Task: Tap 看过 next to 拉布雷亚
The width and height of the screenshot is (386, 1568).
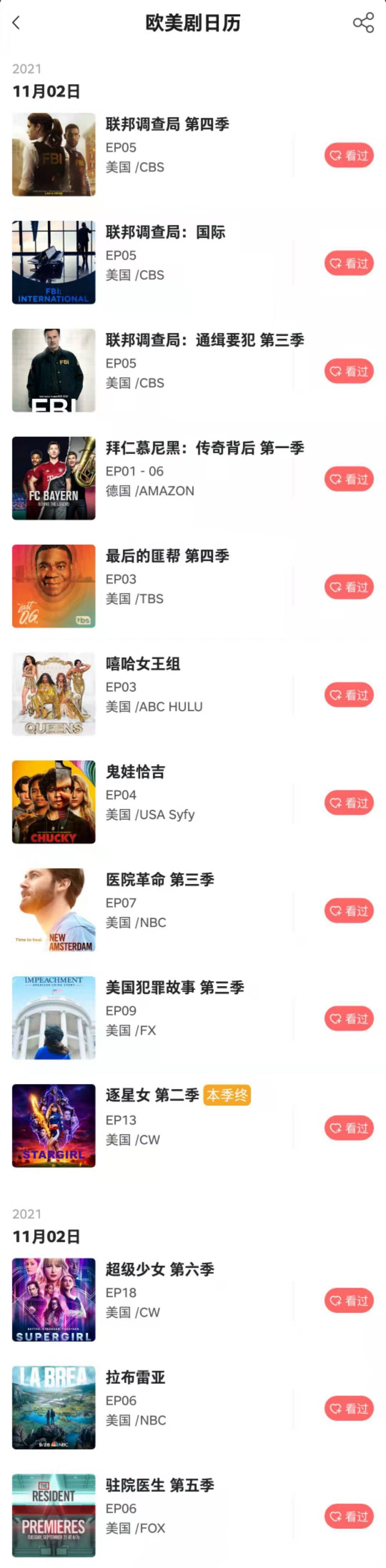Action: click(x=348, y=1409)
